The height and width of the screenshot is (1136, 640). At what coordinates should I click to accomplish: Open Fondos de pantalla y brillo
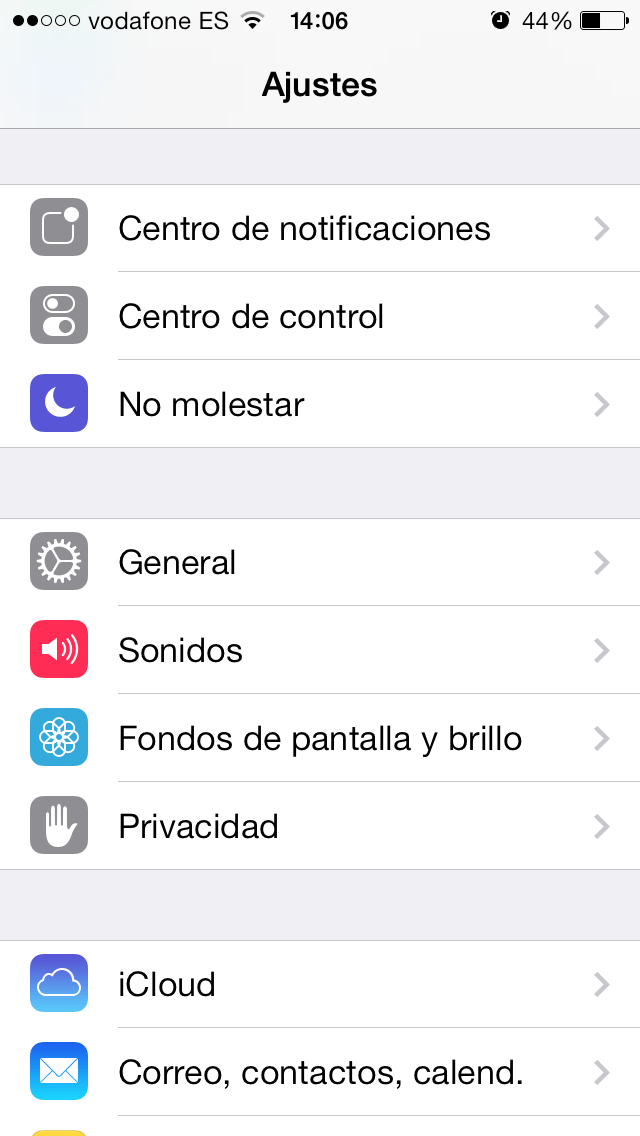[320, 738]
